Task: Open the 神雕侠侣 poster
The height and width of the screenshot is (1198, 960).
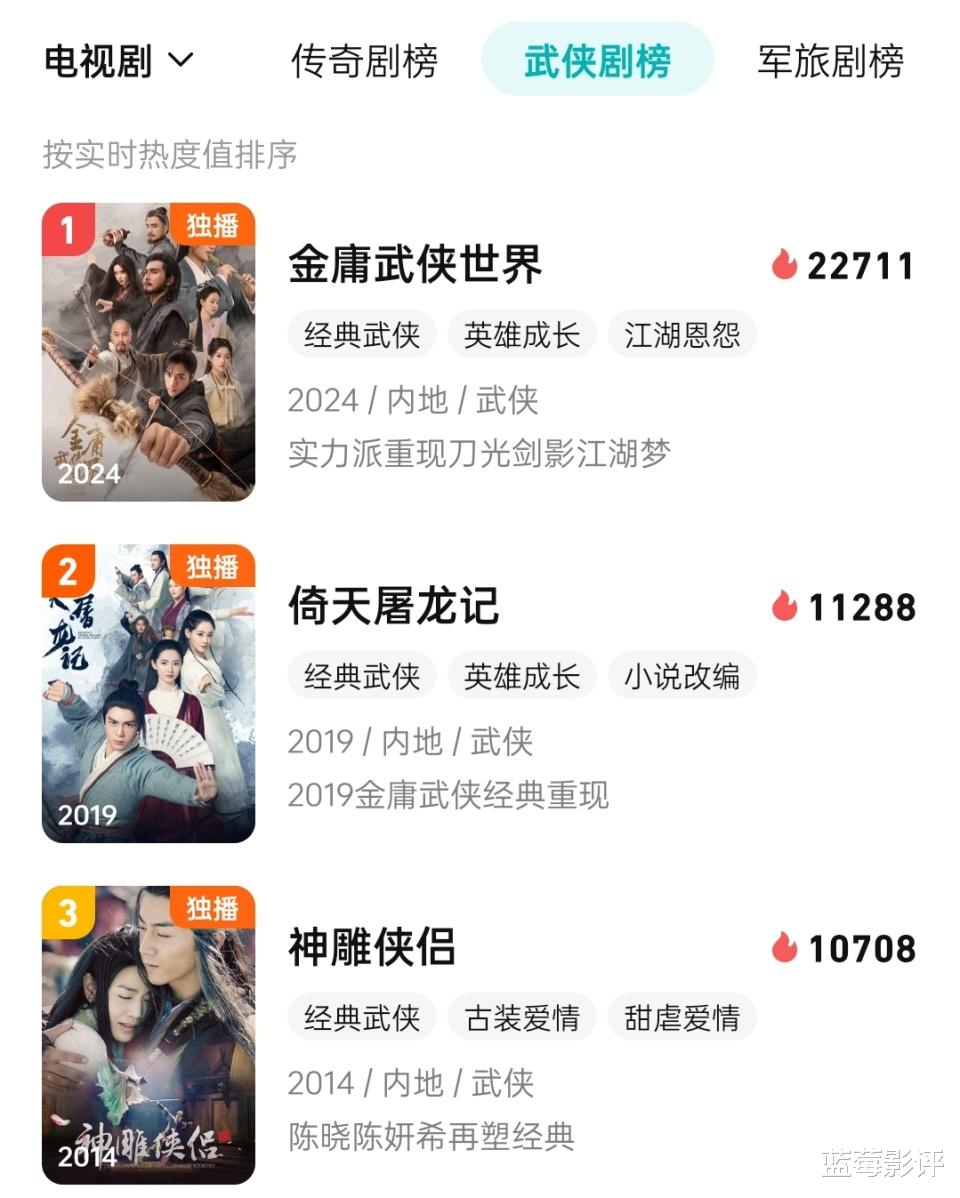Action: [x=148, y=1034]
